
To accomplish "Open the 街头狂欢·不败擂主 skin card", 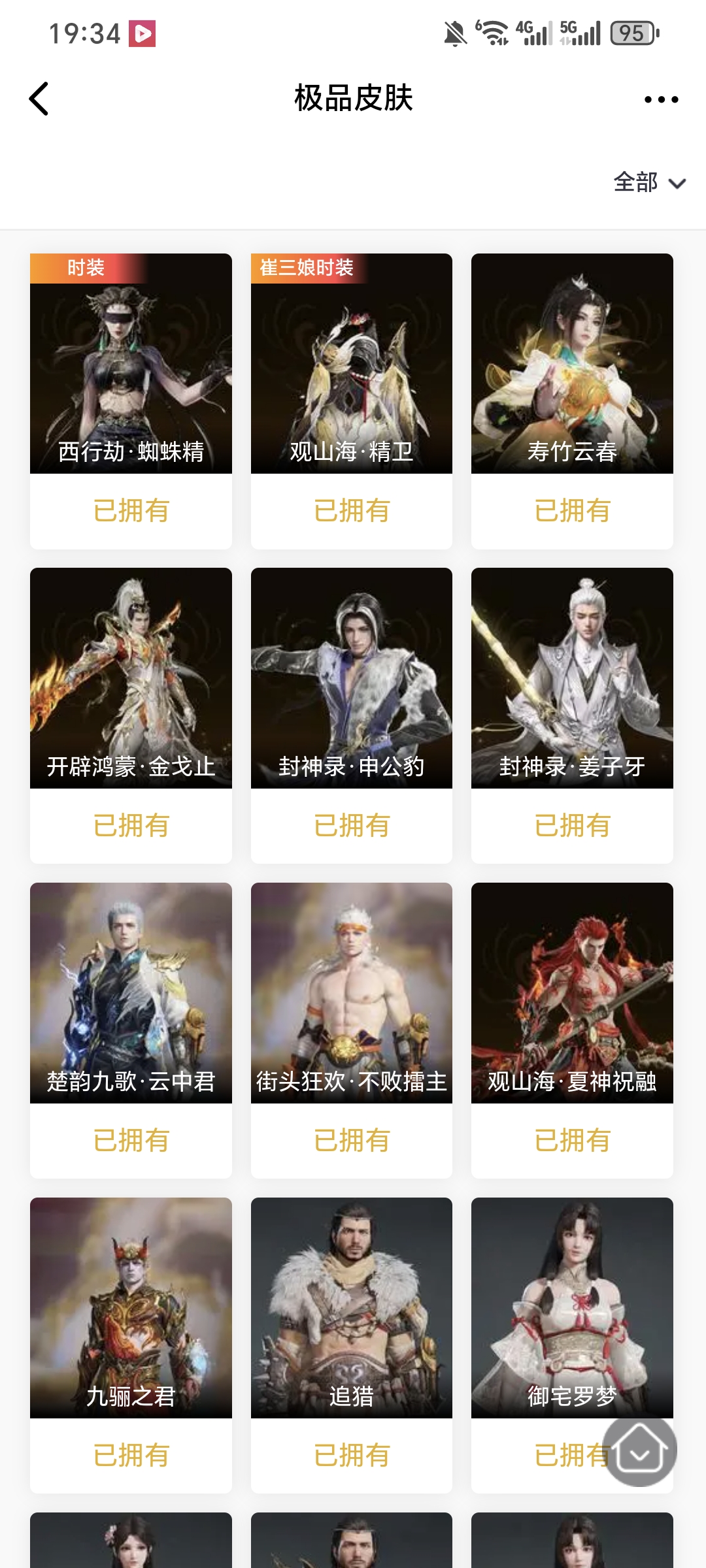I will click(x=351, y=993).
